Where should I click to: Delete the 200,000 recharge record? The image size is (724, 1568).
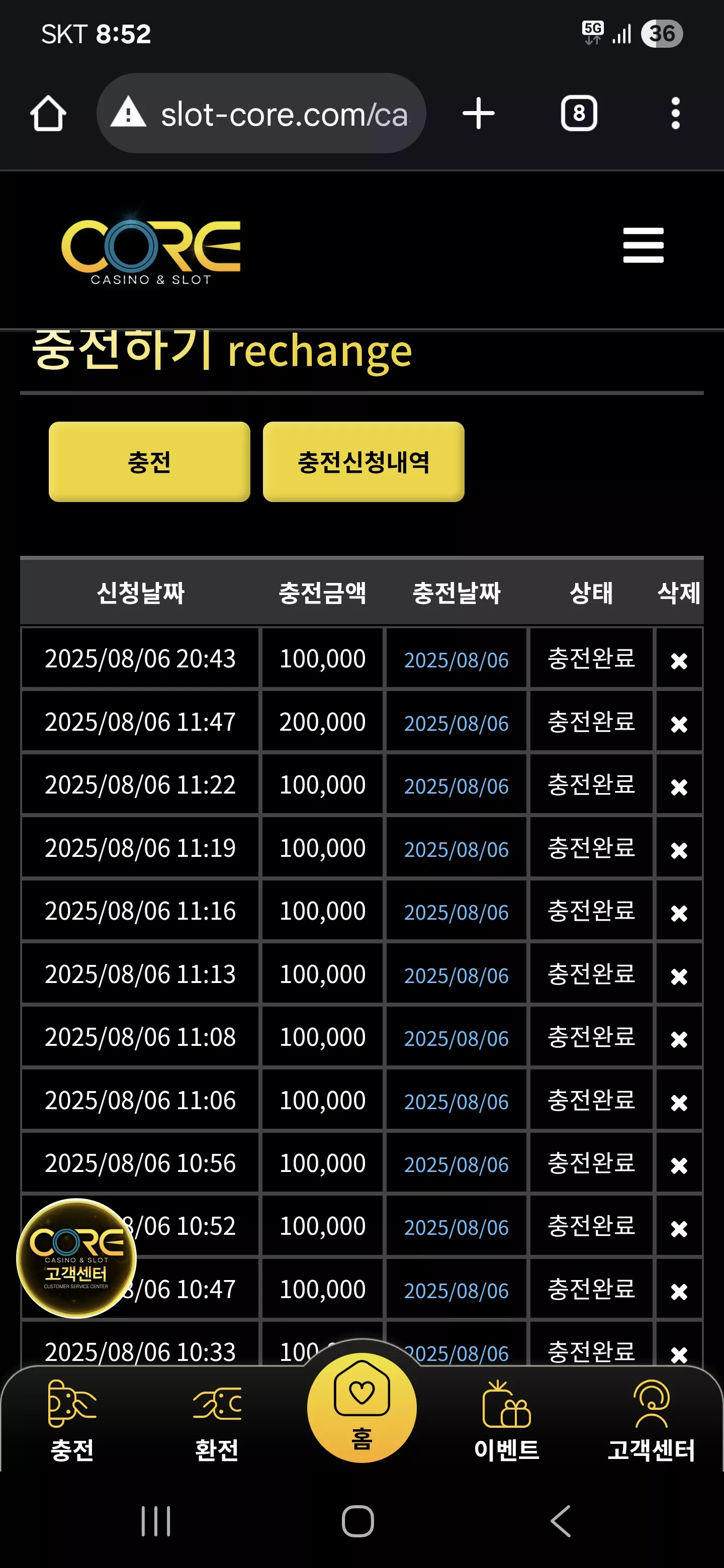pyautogui.click(x=679, y=724)
